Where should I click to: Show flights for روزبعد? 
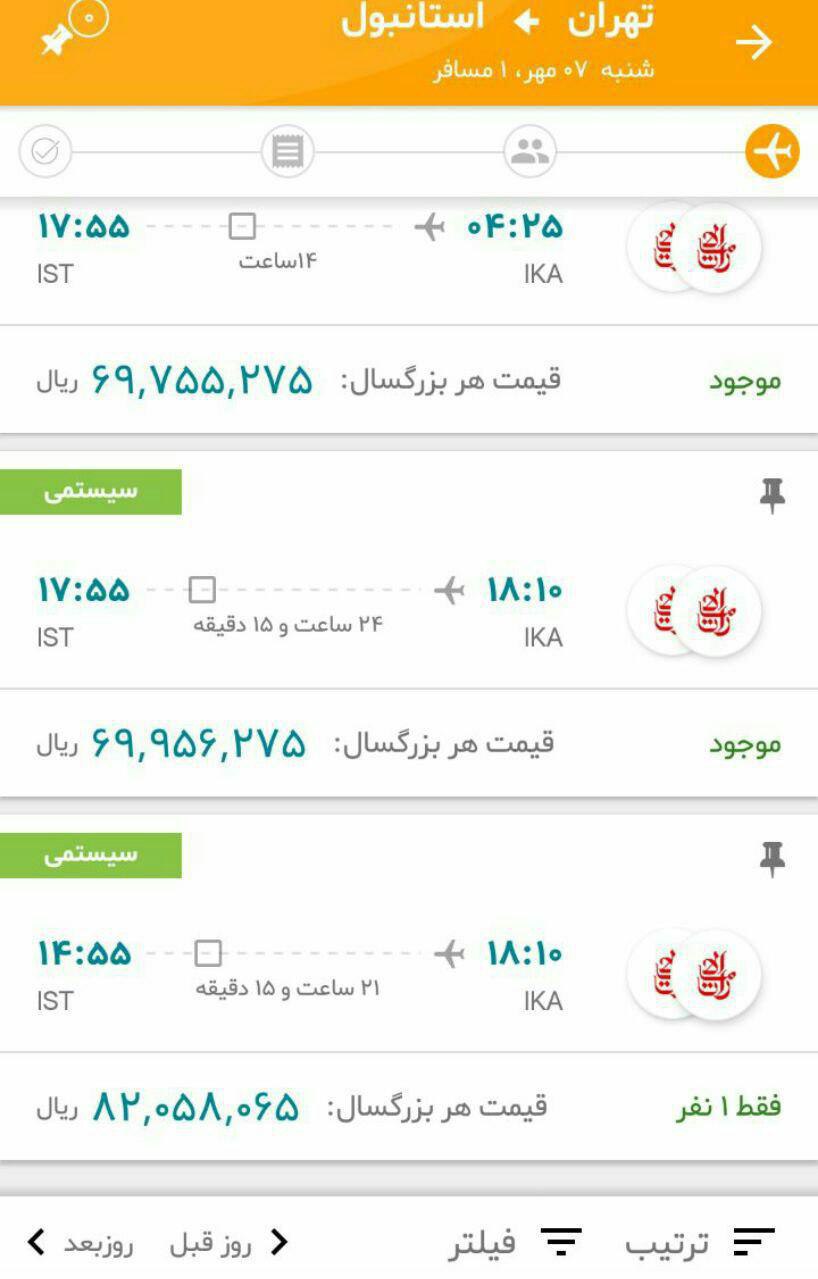point(80,1243)
